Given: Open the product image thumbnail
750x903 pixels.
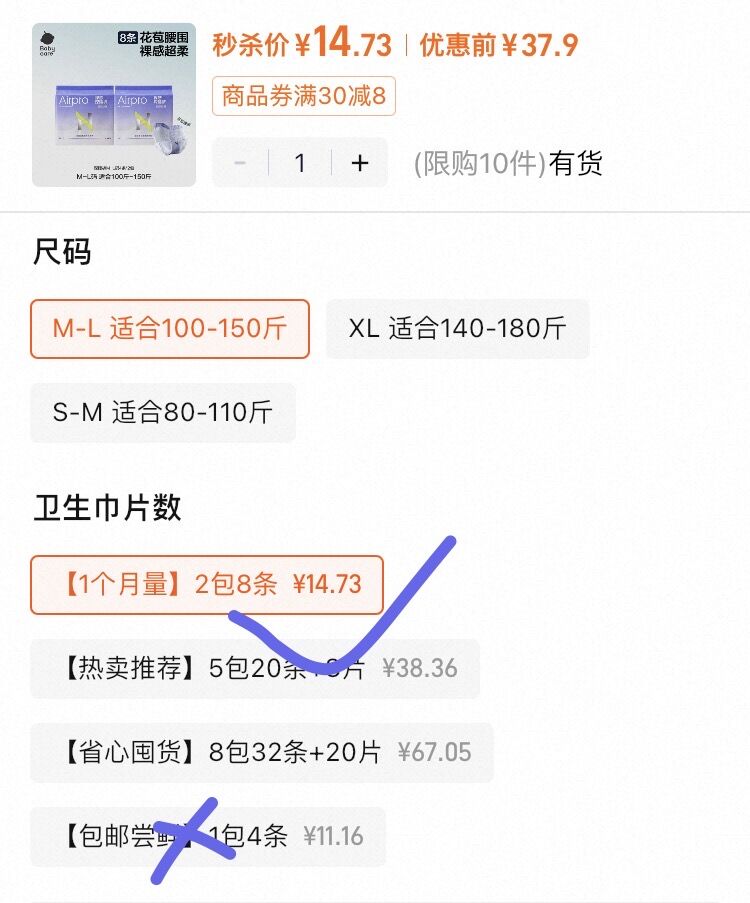Looking at the screenshot, I should coord(113,105).
